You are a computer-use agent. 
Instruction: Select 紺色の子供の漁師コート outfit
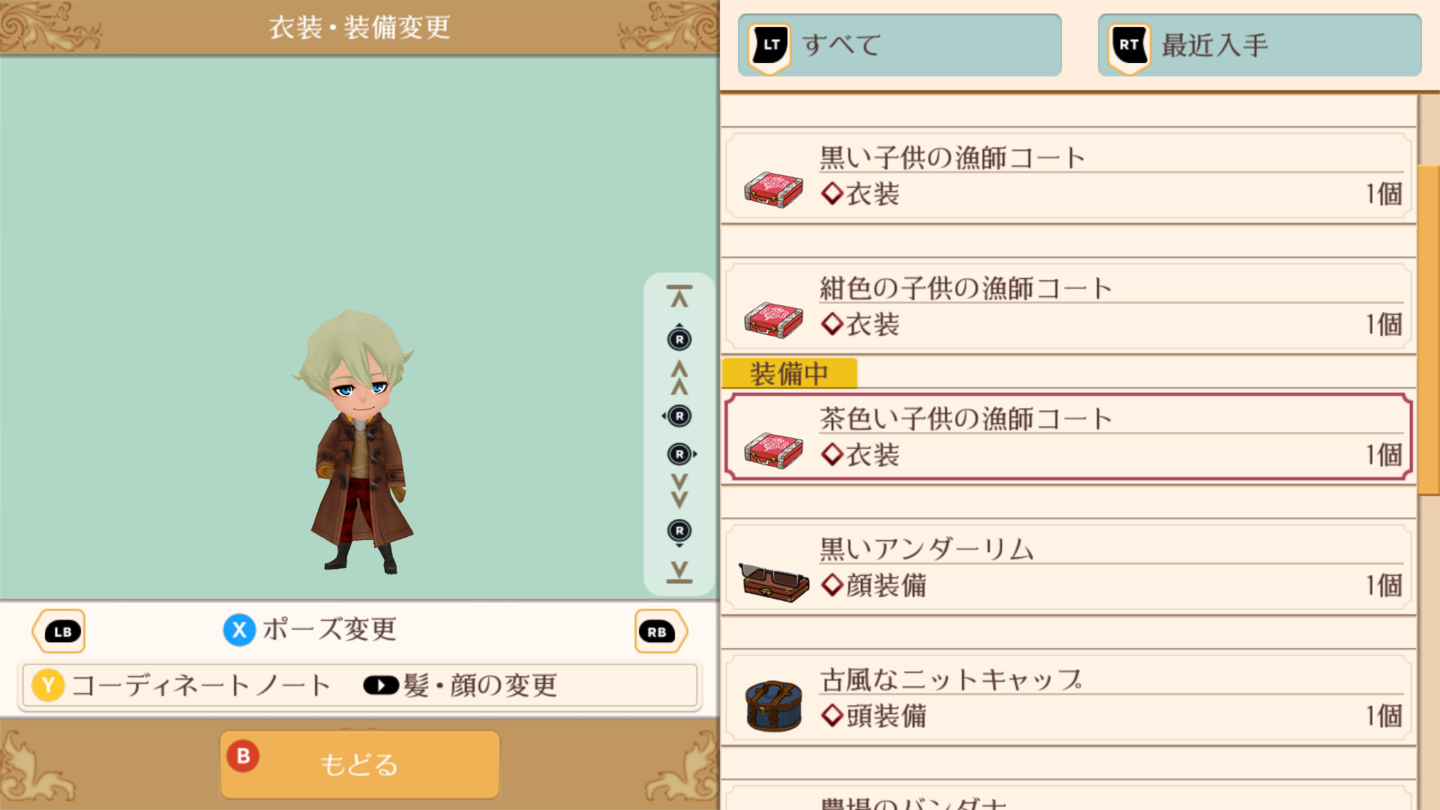(x=1067, y=306)
